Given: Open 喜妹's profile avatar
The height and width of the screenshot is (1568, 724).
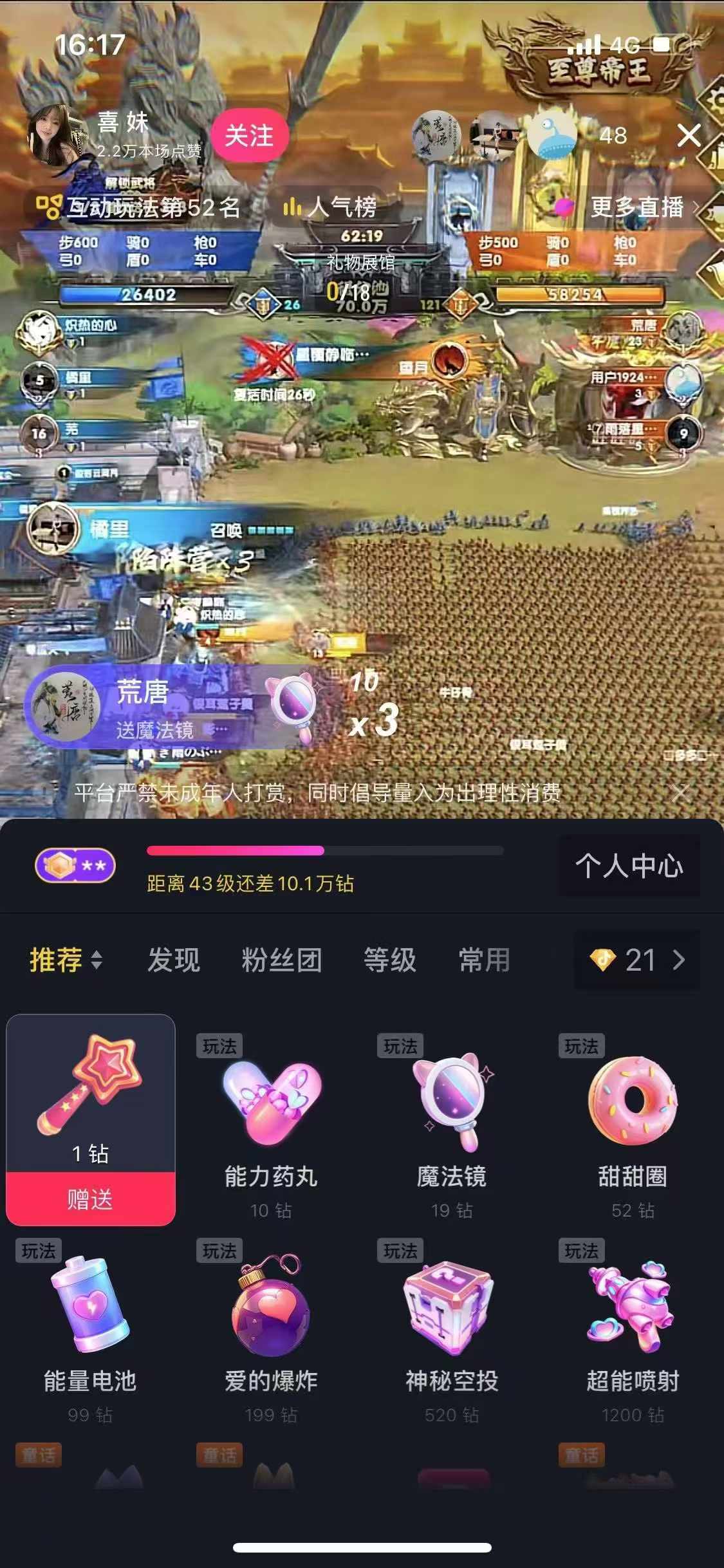Looking at the screenshot, I should pyautogui.click(x=57, y=135).
